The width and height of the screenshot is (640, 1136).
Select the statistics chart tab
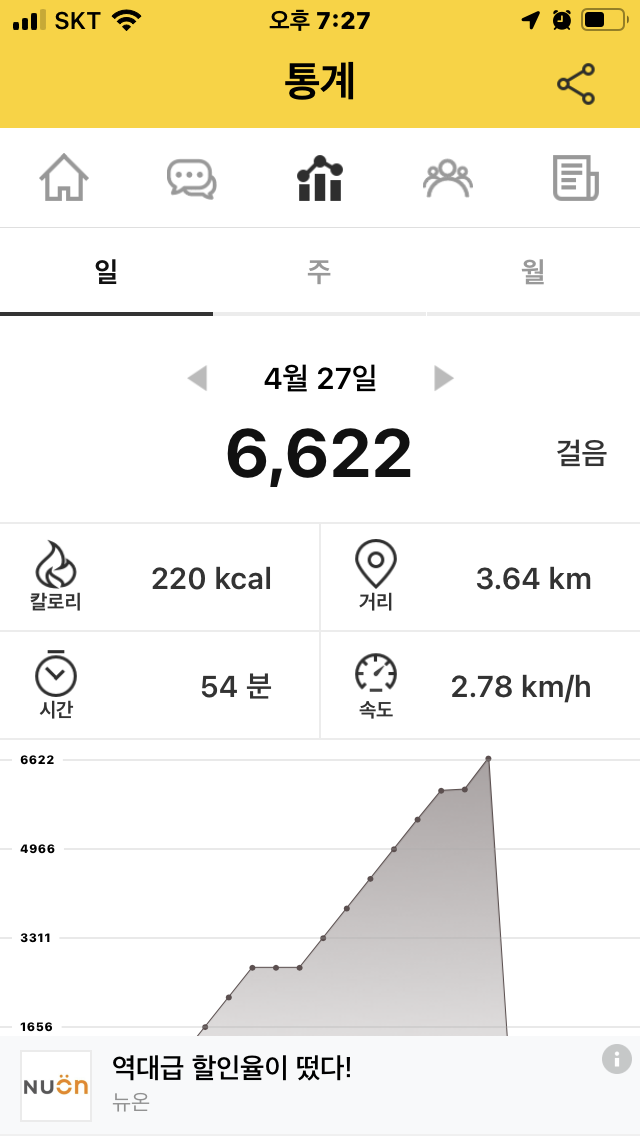[x=320, y=178]
